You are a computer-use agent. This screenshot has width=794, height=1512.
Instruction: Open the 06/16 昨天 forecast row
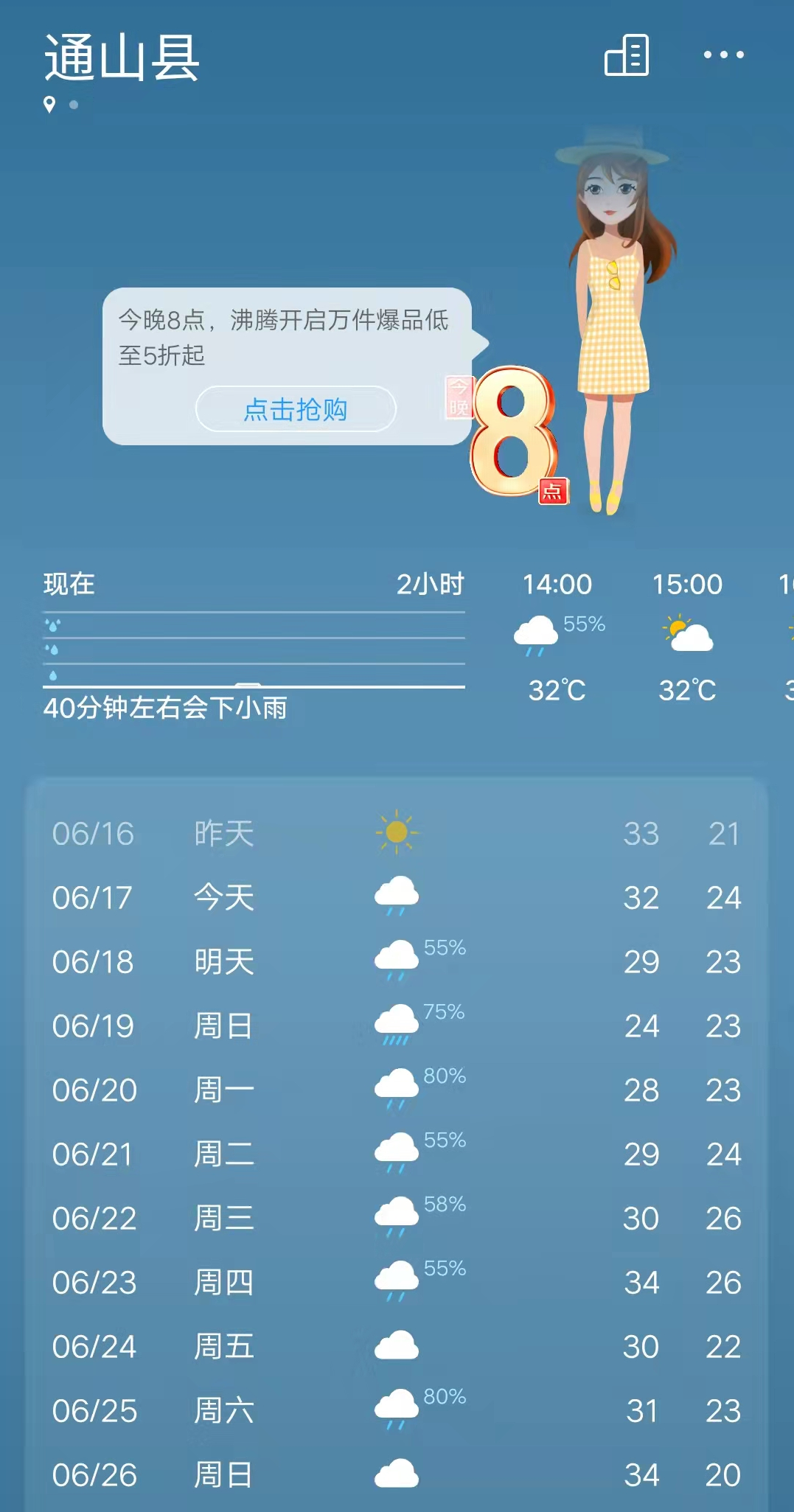coord(397,834)
